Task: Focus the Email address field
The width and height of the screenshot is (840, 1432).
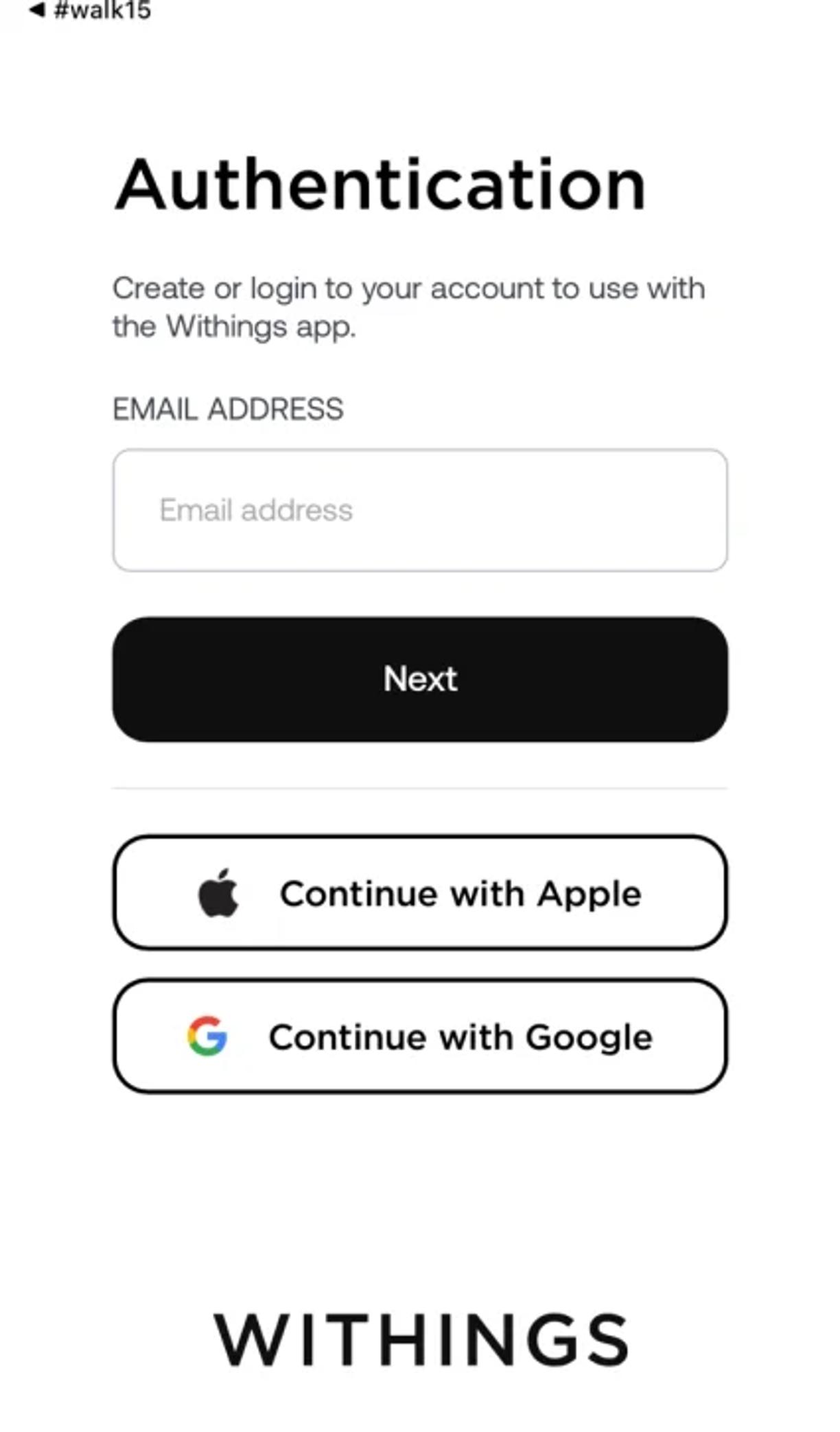Action: point(419,510)
